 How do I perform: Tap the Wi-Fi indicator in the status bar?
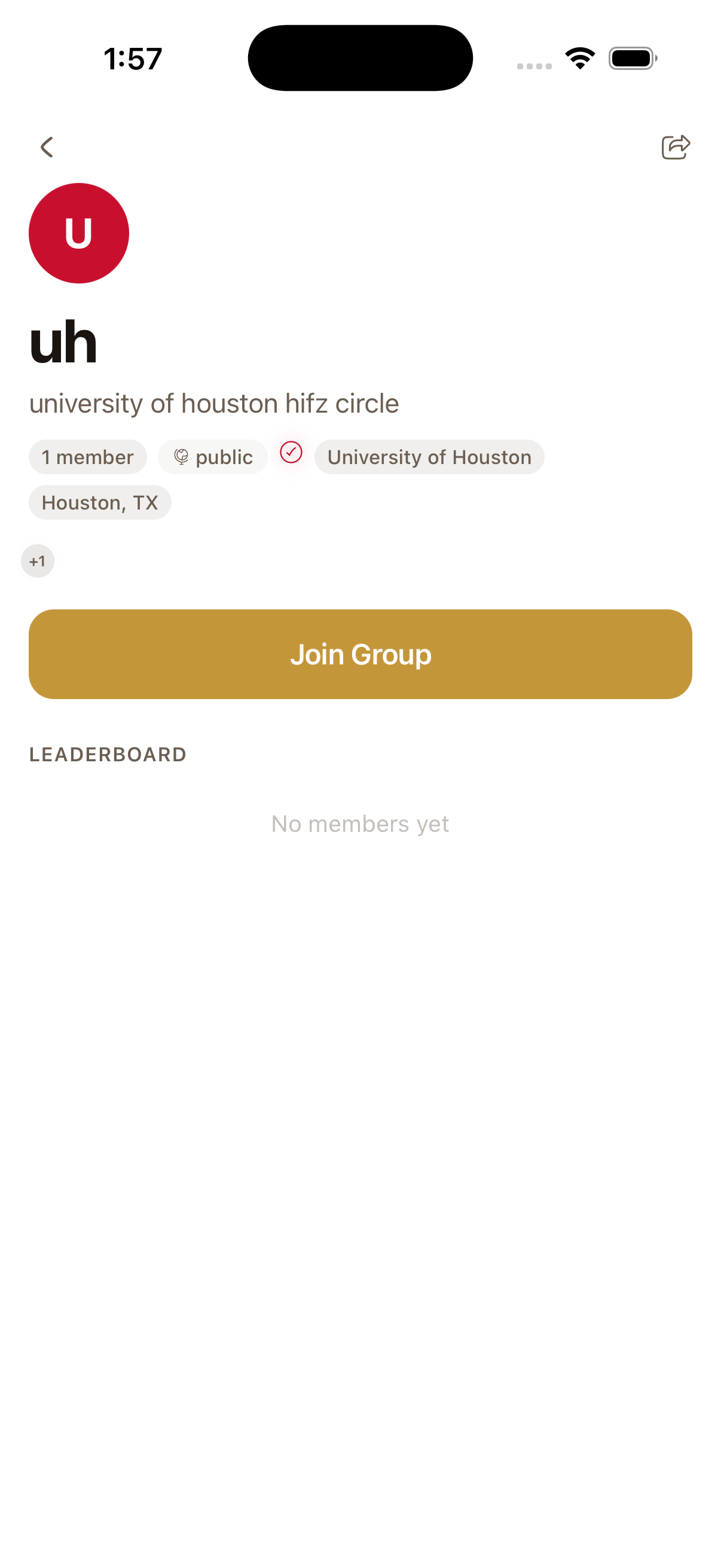tap(580, 57)
